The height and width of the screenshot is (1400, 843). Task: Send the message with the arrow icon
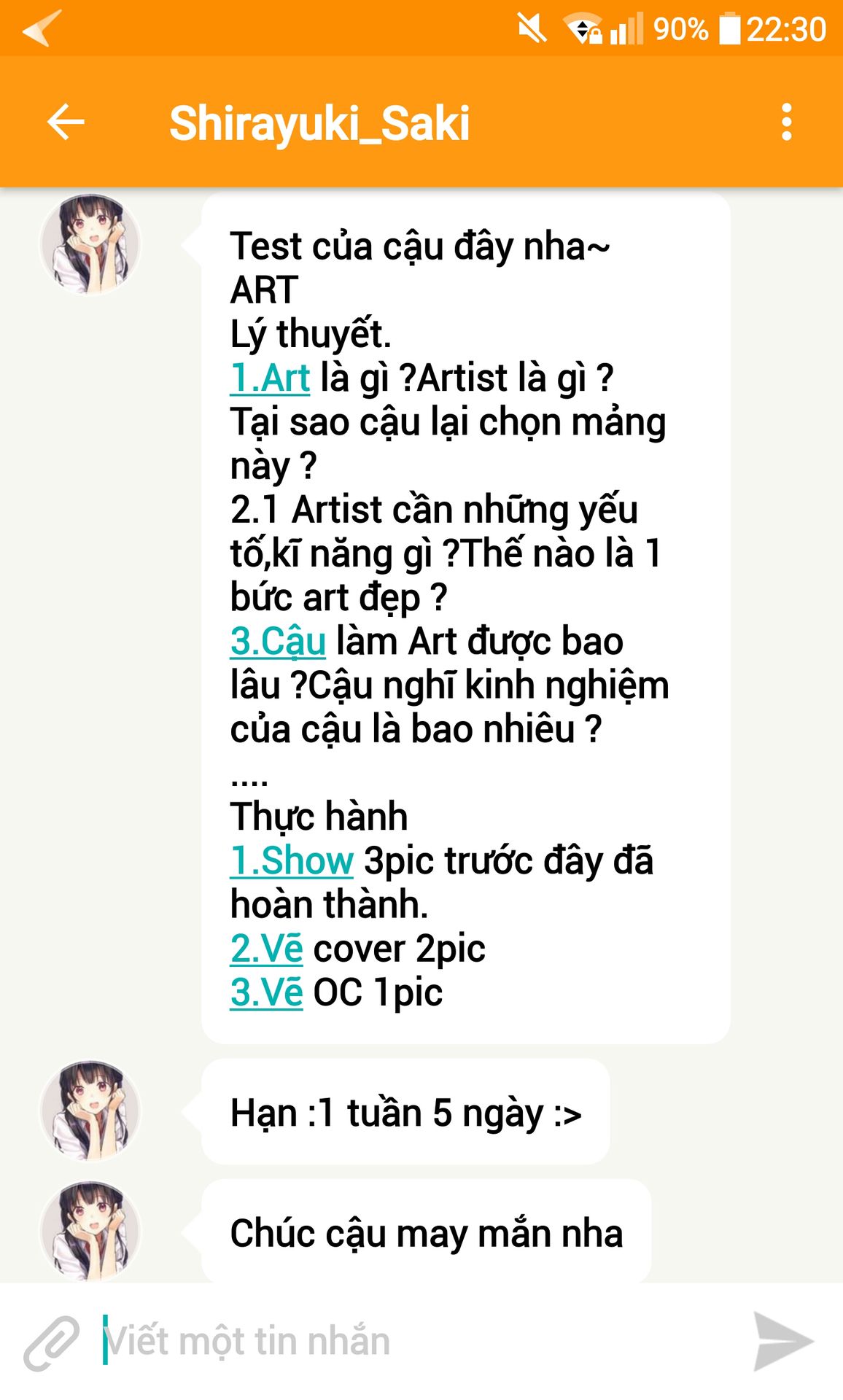tap(783, 1341)
